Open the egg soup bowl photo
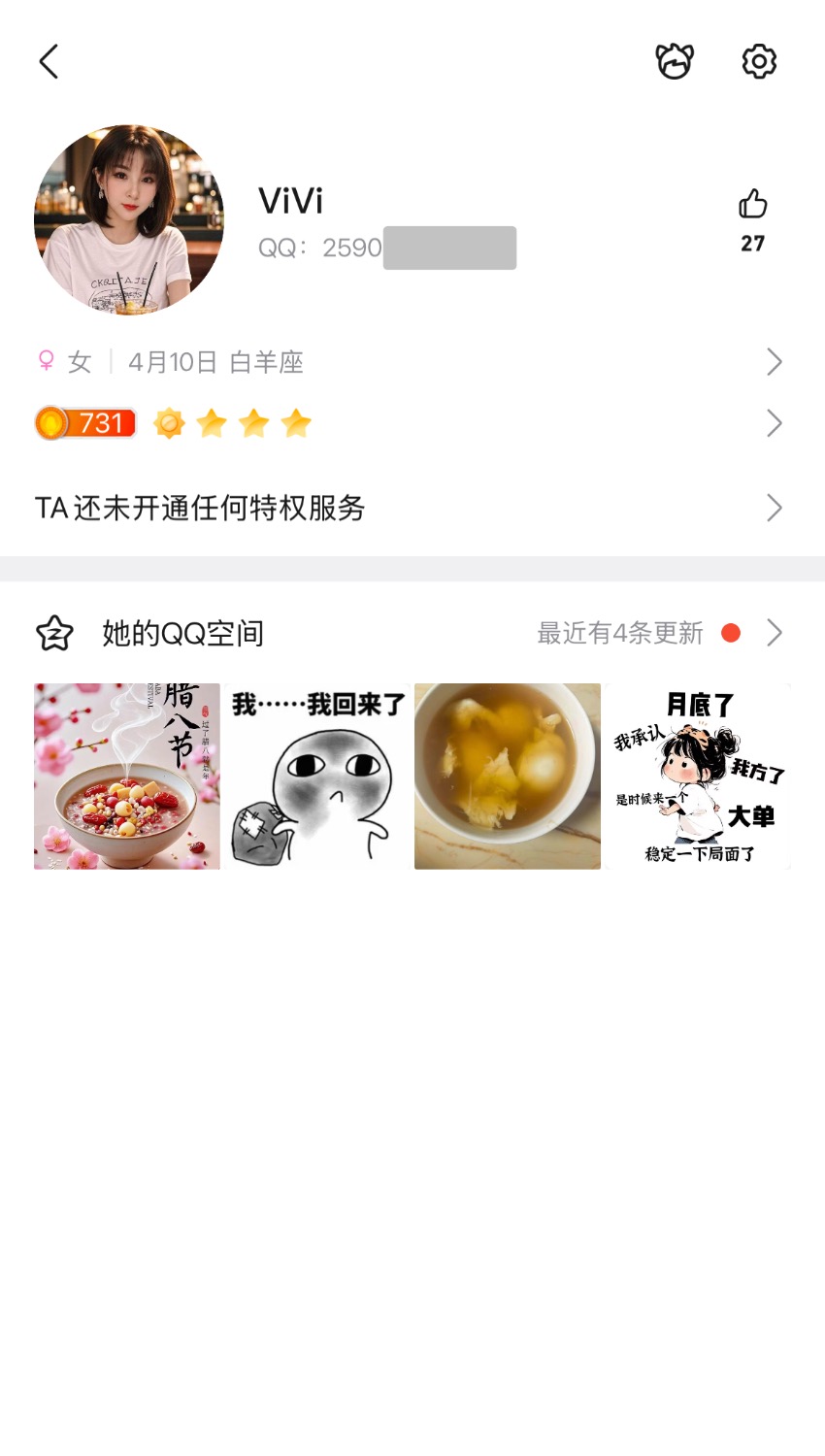Image resolution: width=825 pixels, height=1456 pixels. tap(508, 777)
